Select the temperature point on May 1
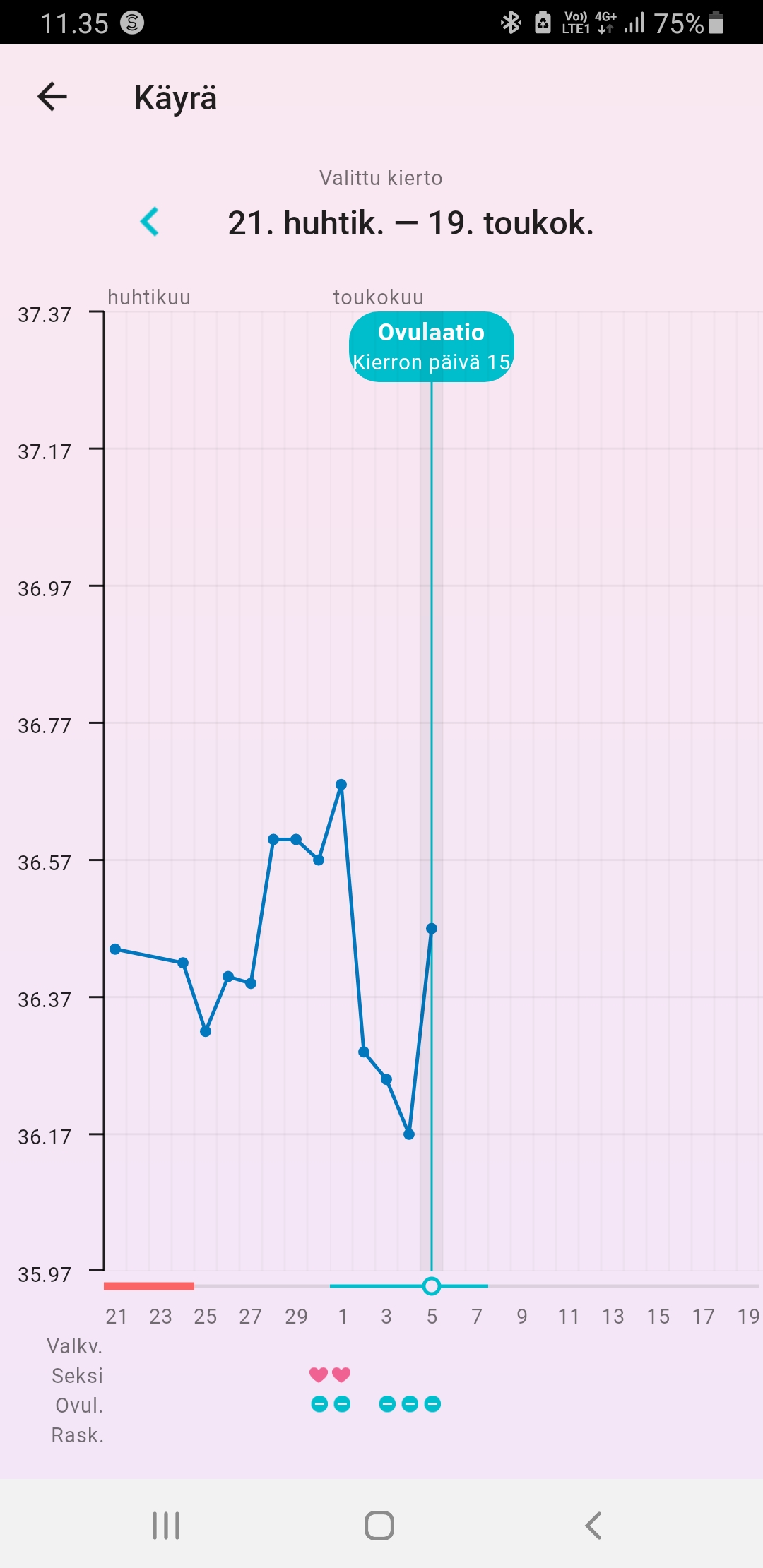The width and height of the screenshot is (763, 1568). tap(341, 785)
